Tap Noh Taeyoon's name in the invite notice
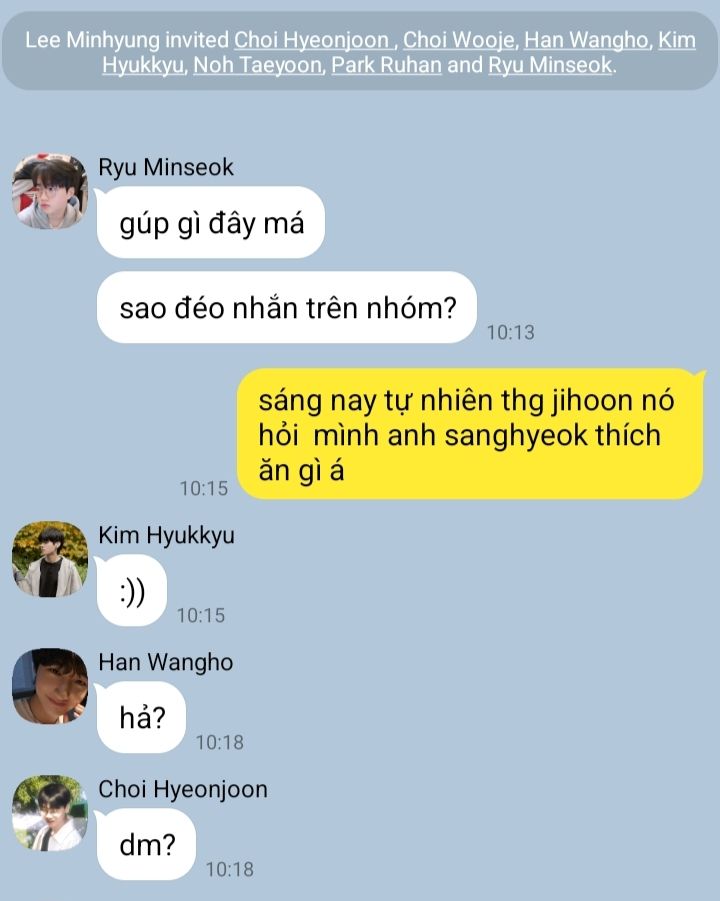720x901 pixels. [257, 66]
